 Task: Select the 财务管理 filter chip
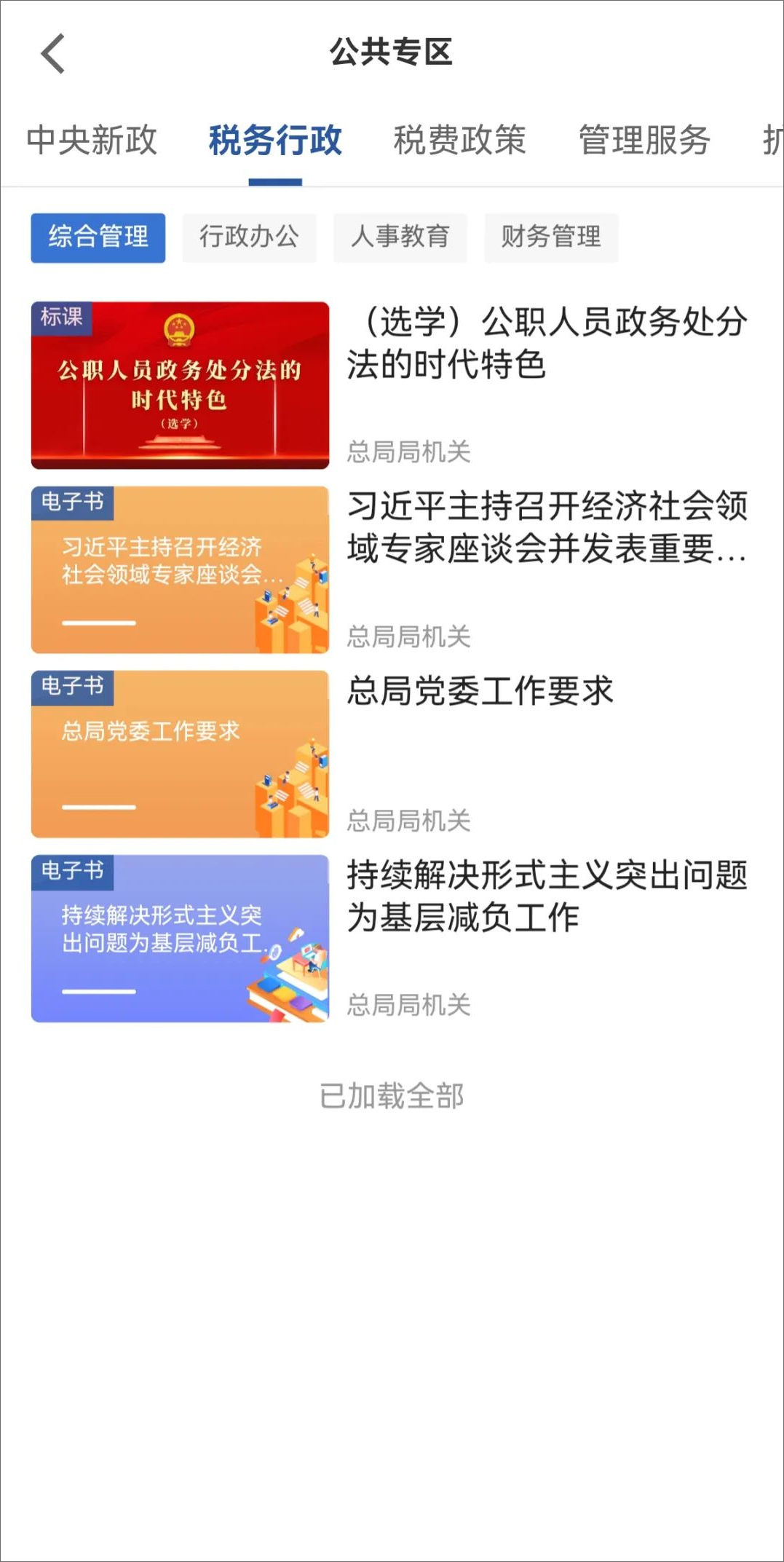[x=551, y=237]
